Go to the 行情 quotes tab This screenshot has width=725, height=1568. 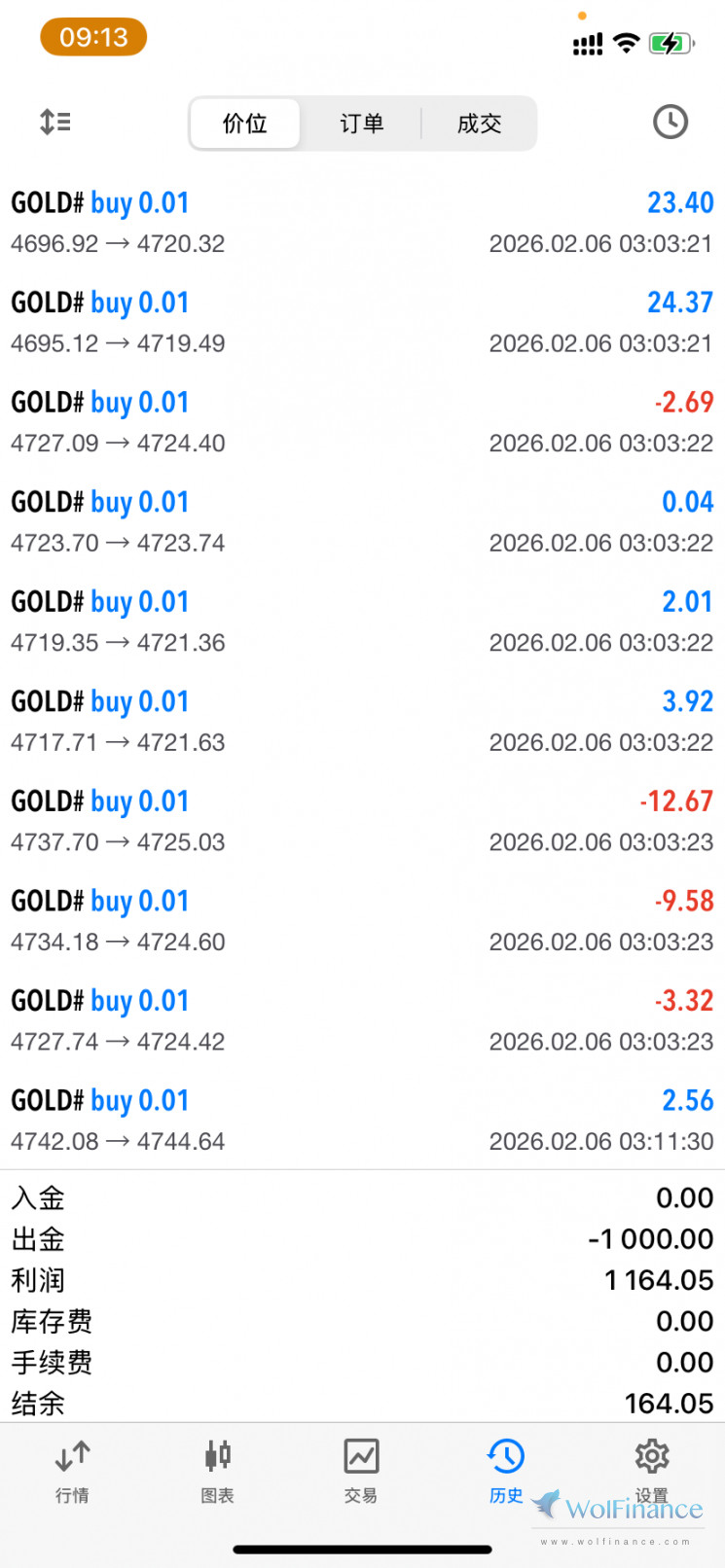tap(72, 1471)
